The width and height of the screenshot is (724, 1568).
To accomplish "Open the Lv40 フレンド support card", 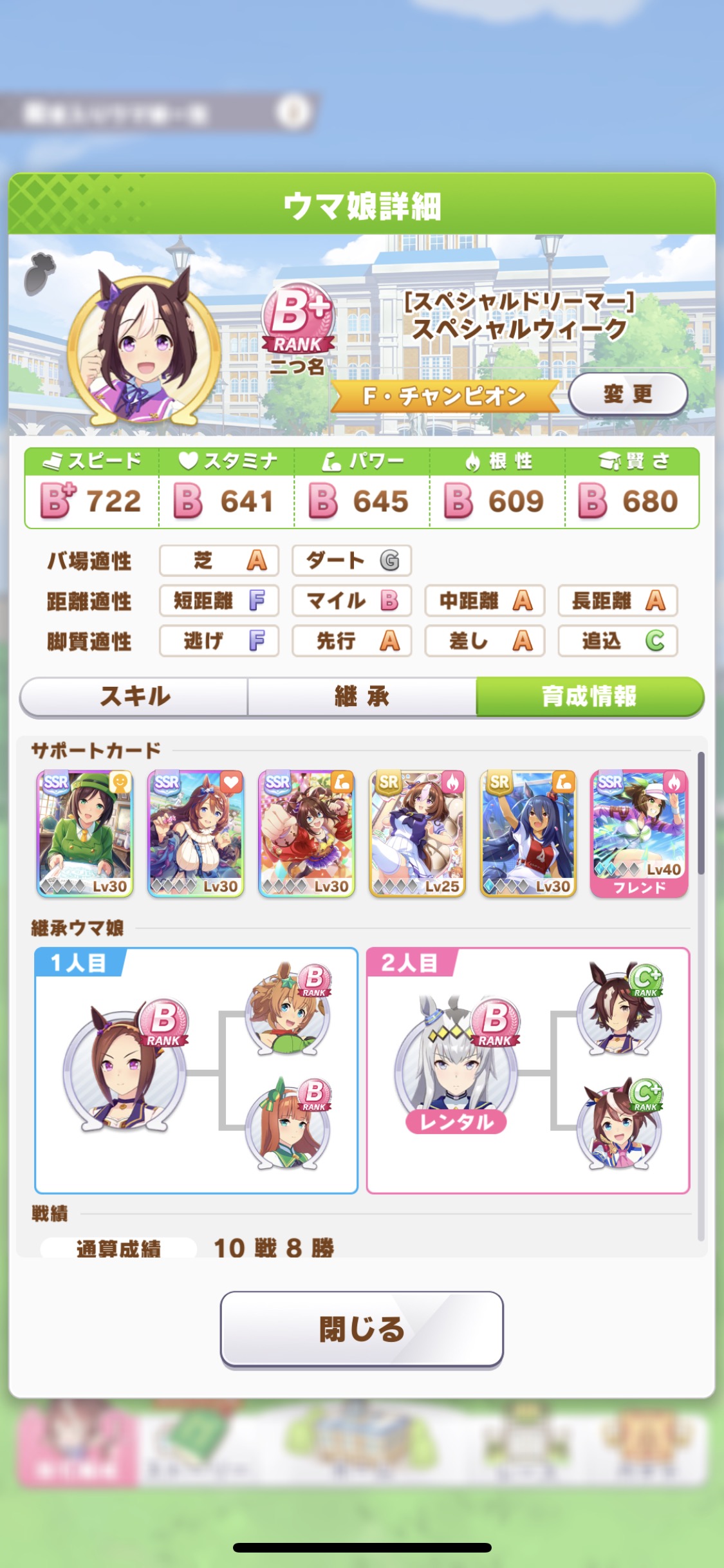I will click(x=639, y=833).
